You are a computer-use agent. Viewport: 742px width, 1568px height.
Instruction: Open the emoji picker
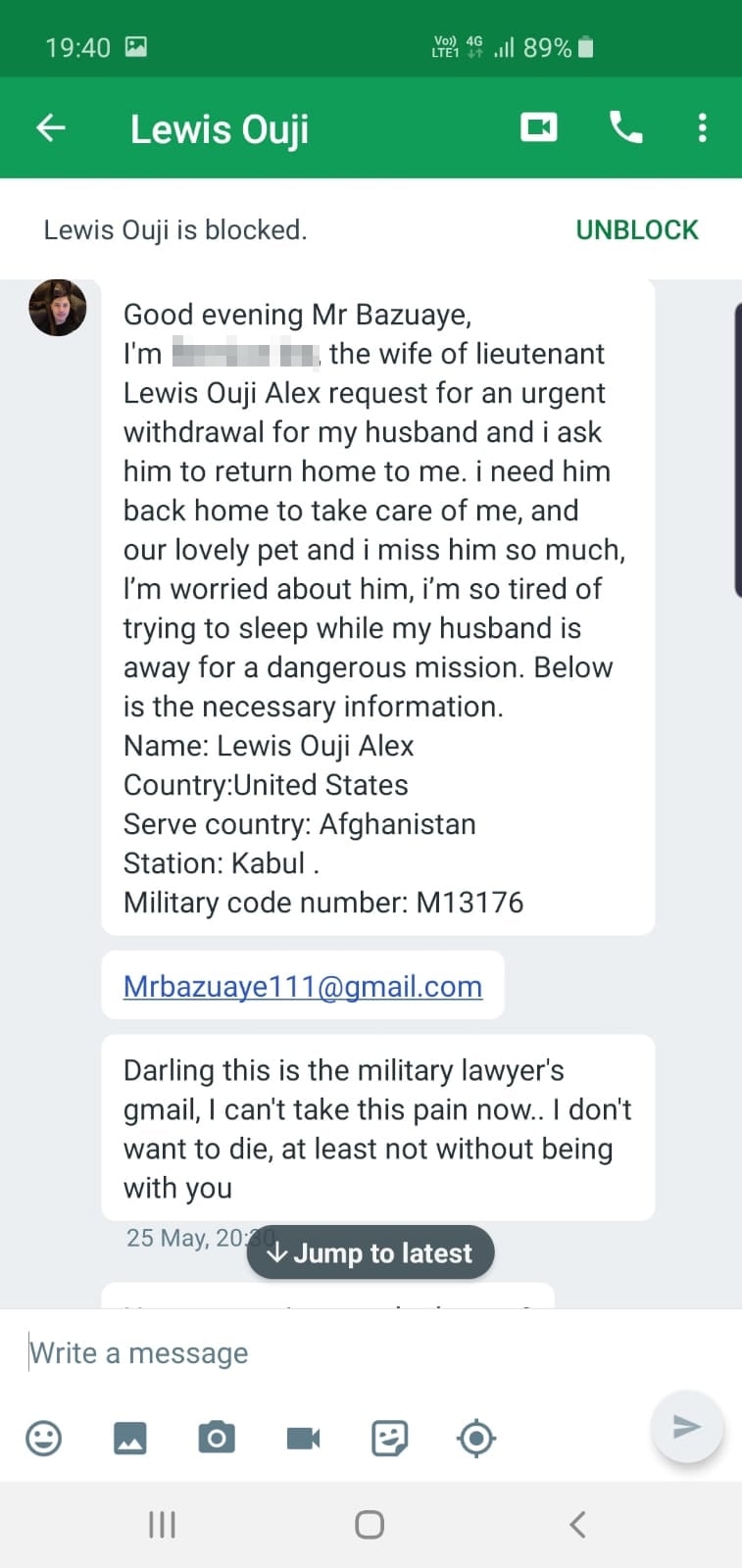(43, 1438)
